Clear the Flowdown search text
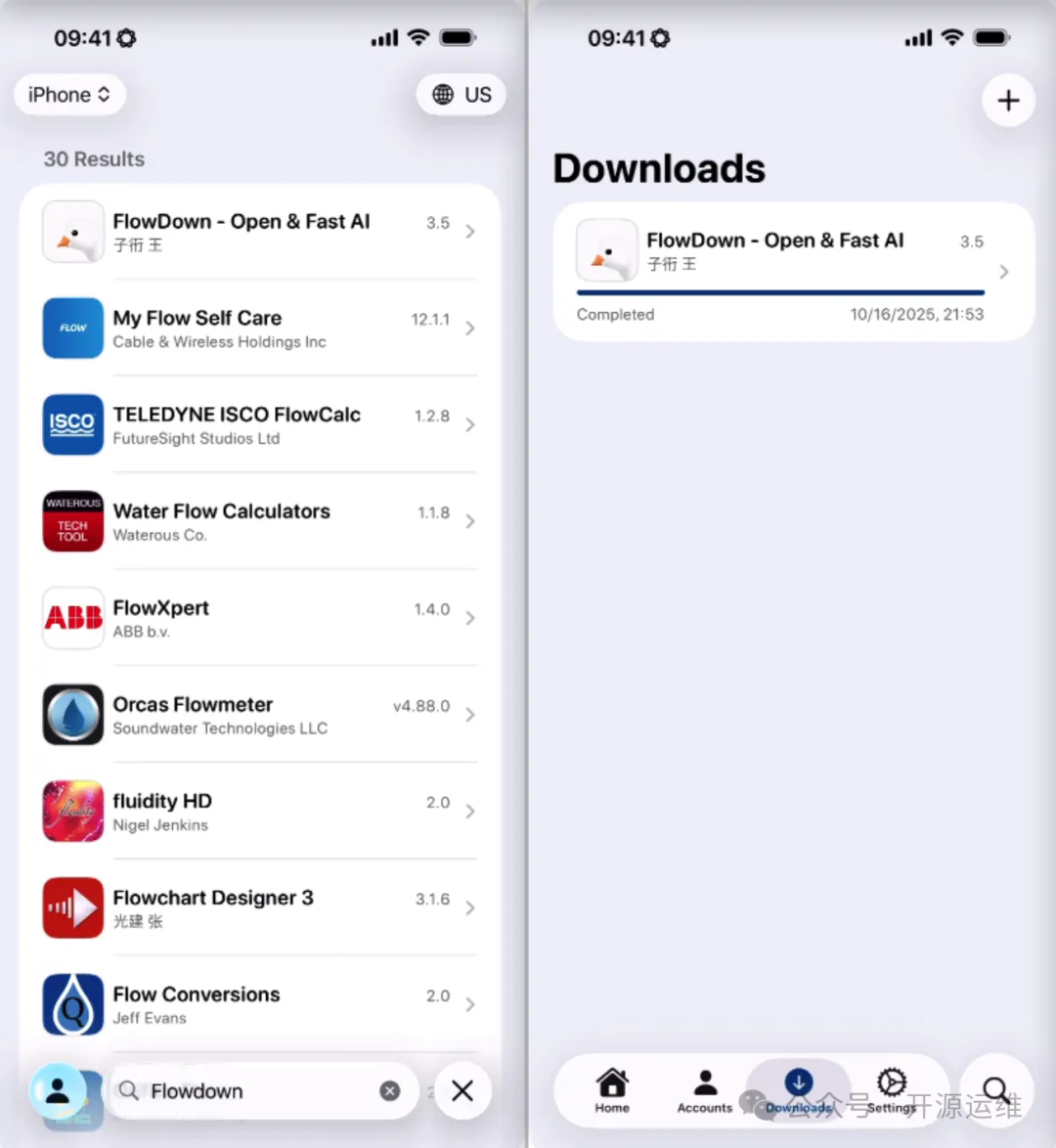 [390, 1091]
